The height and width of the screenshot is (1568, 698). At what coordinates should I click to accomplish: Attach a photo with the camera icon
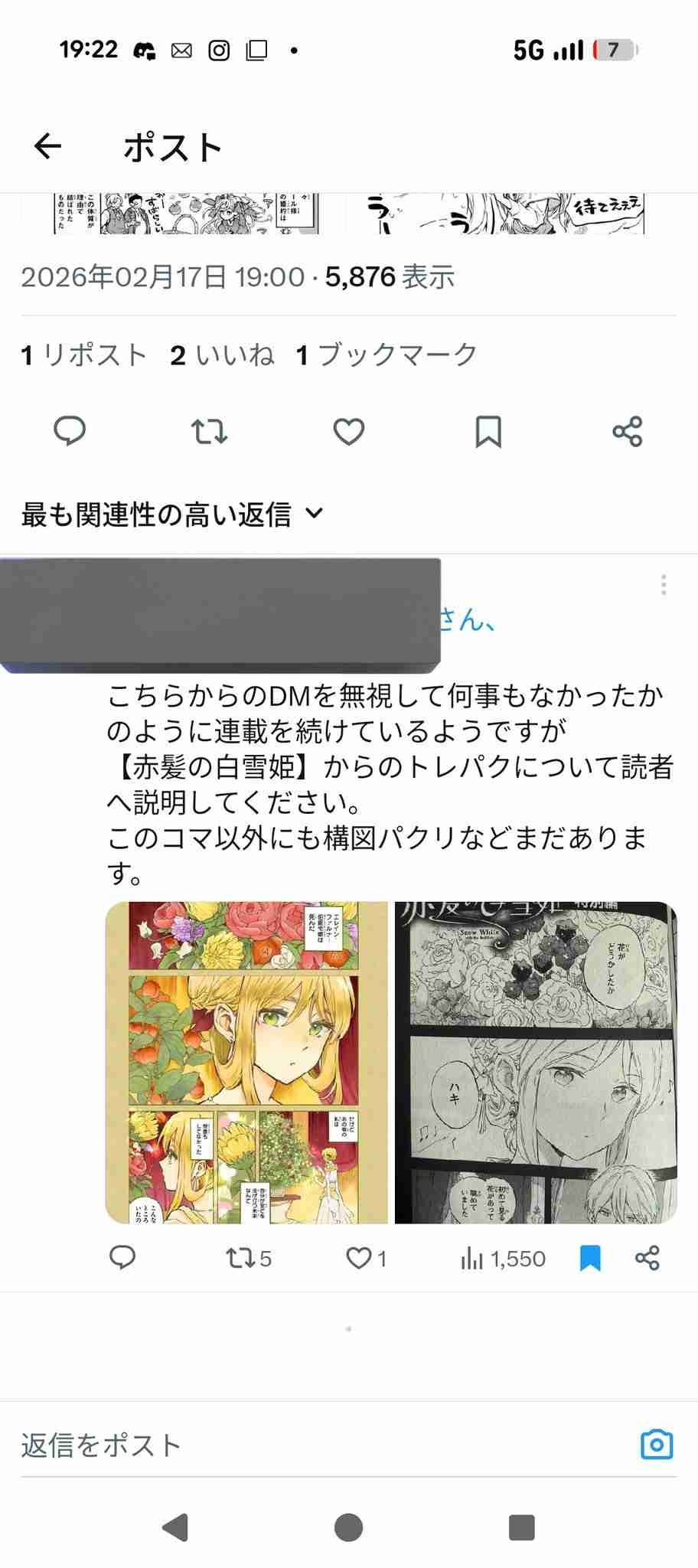[656, 1445]
